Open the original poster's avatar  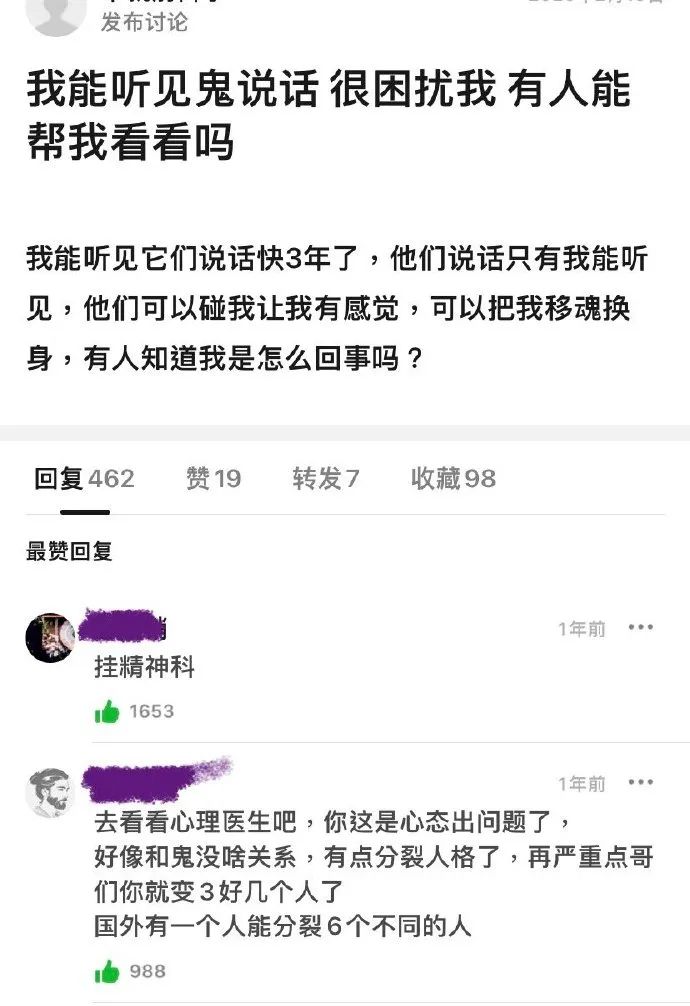(56, 14)
